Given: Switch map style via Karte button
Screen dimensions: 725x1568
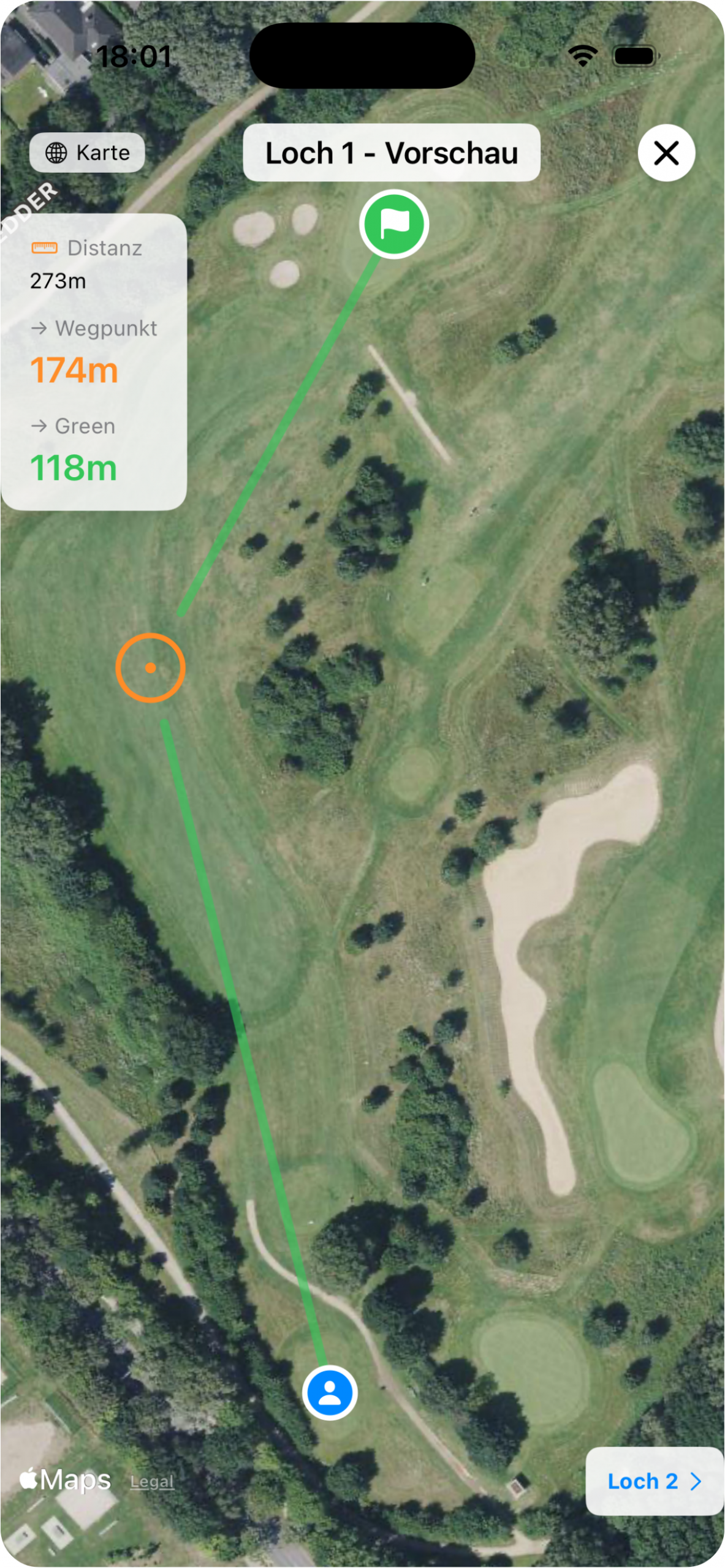Looking at the screenshot, I should tap(88, 153).
